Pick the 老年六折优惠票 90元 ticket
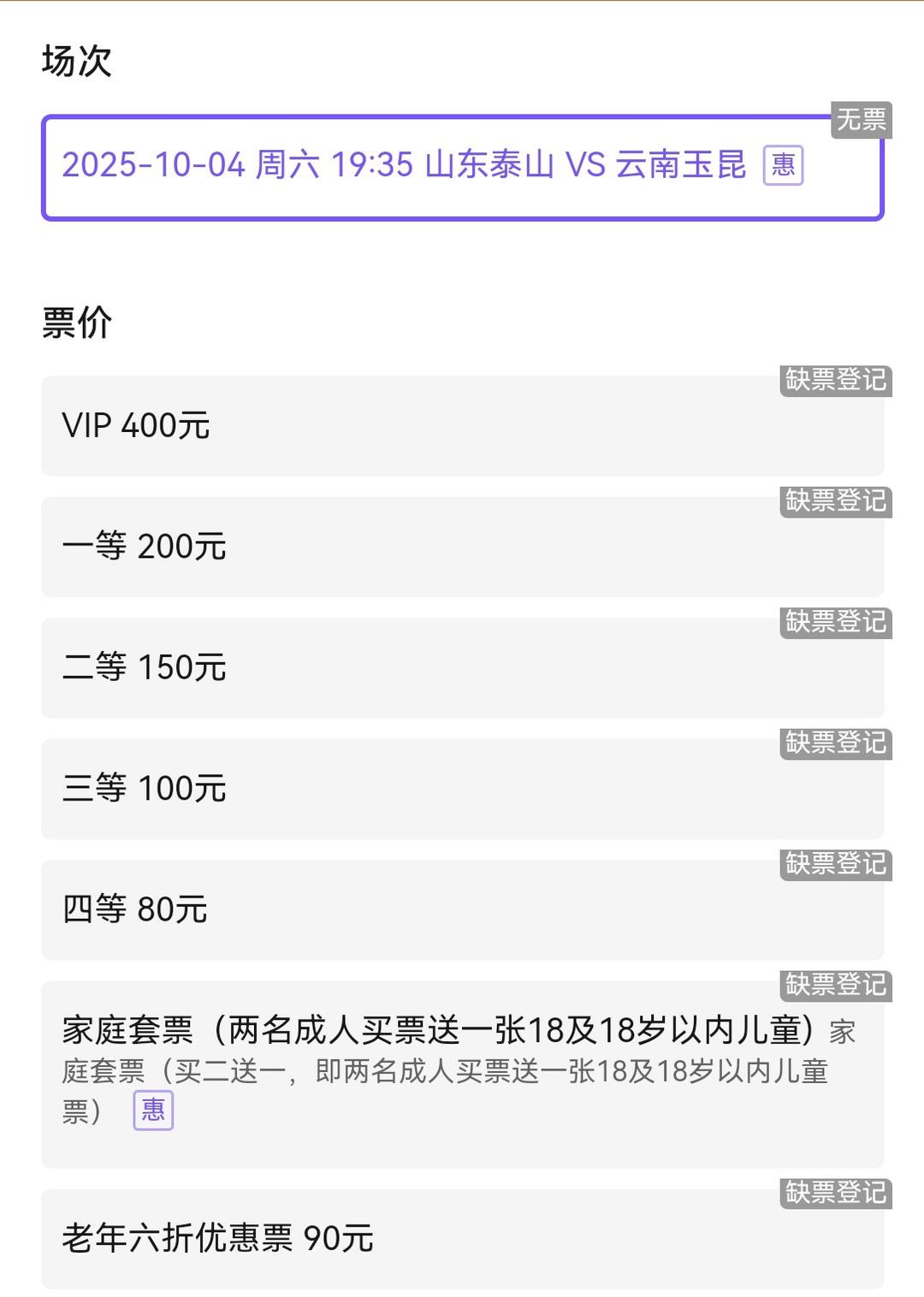924x1297 pixels. click(462, 1238)
